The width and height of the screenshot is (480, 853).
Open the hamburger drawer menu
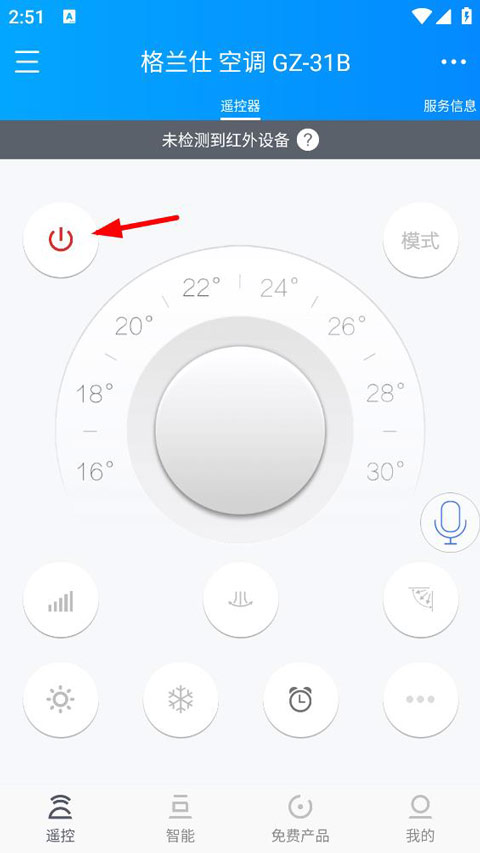pos(27,61)
